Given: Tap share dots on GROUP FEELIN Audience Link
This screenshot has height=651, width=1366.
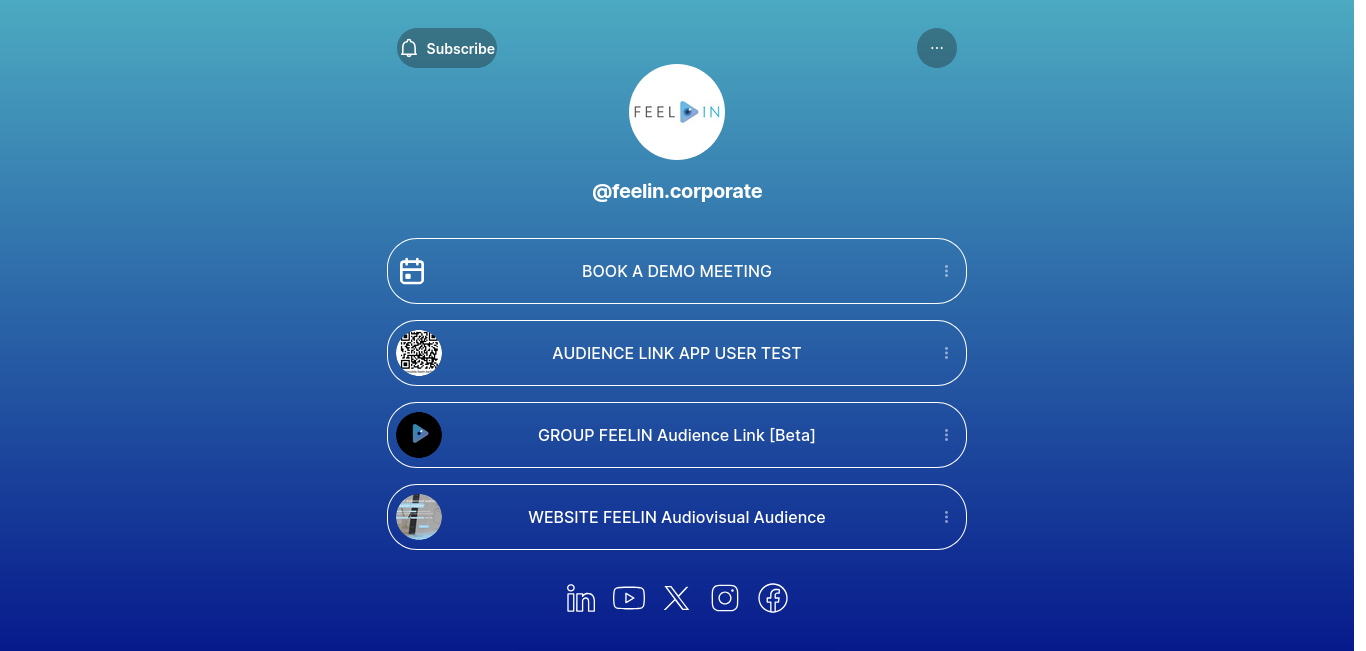Looking at the screenshot, I should [946, 435].
